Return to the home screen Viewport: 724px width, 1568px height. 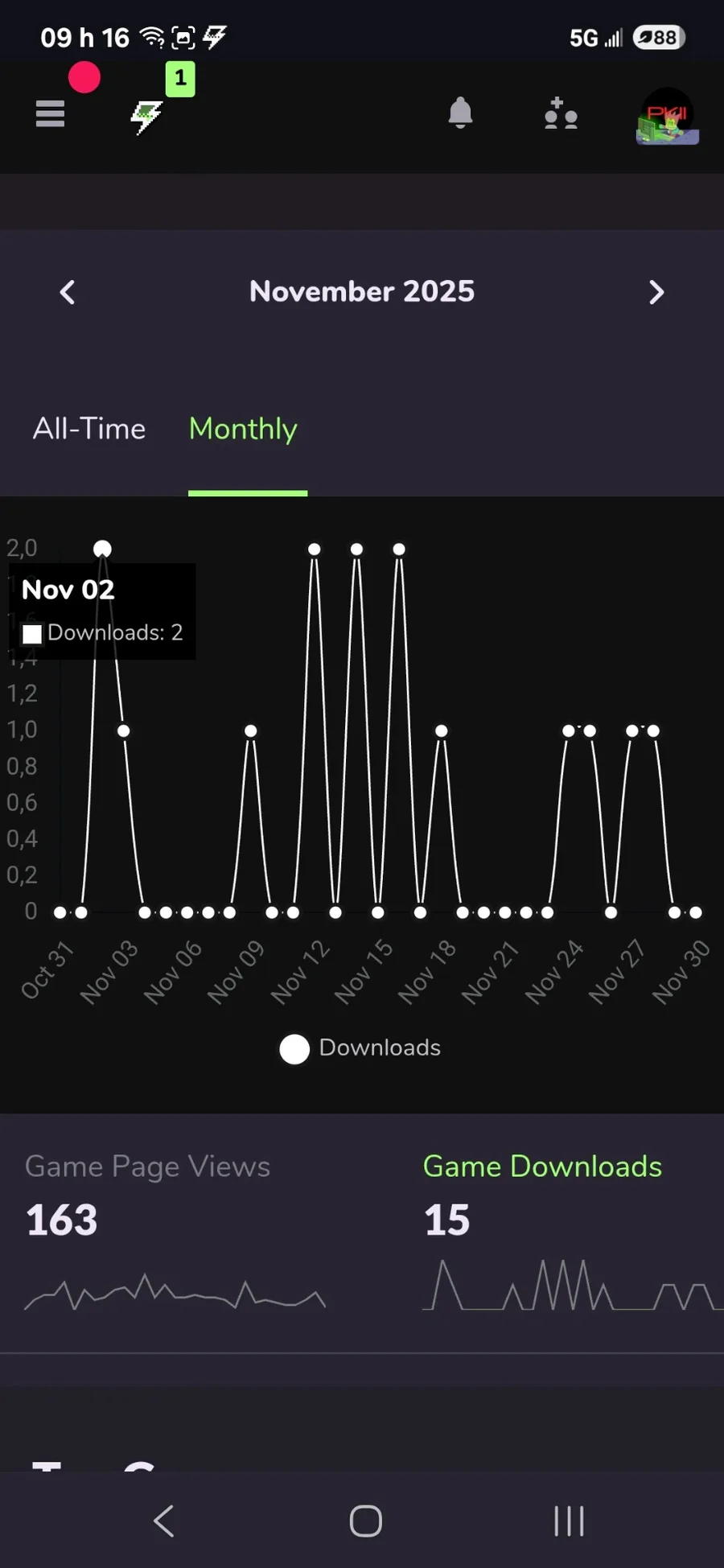tap(365, 1521)
